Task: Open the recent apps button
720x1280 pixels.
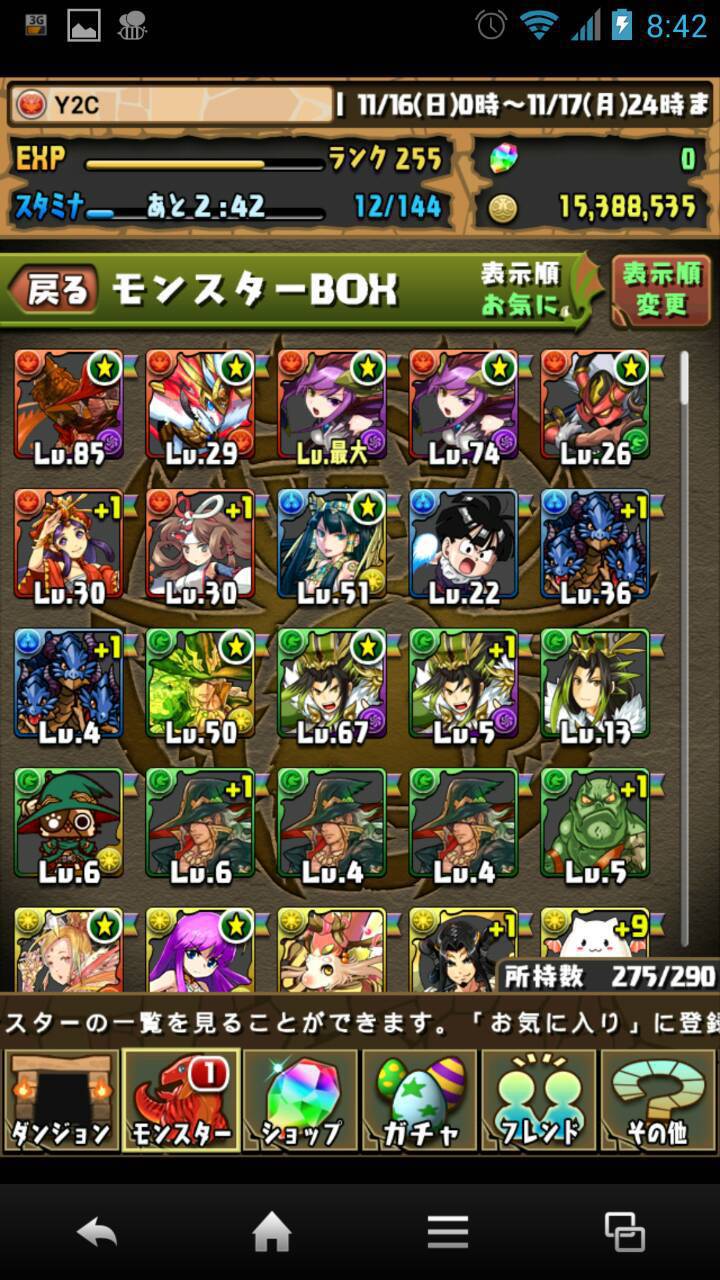Action: (625, 1232)
